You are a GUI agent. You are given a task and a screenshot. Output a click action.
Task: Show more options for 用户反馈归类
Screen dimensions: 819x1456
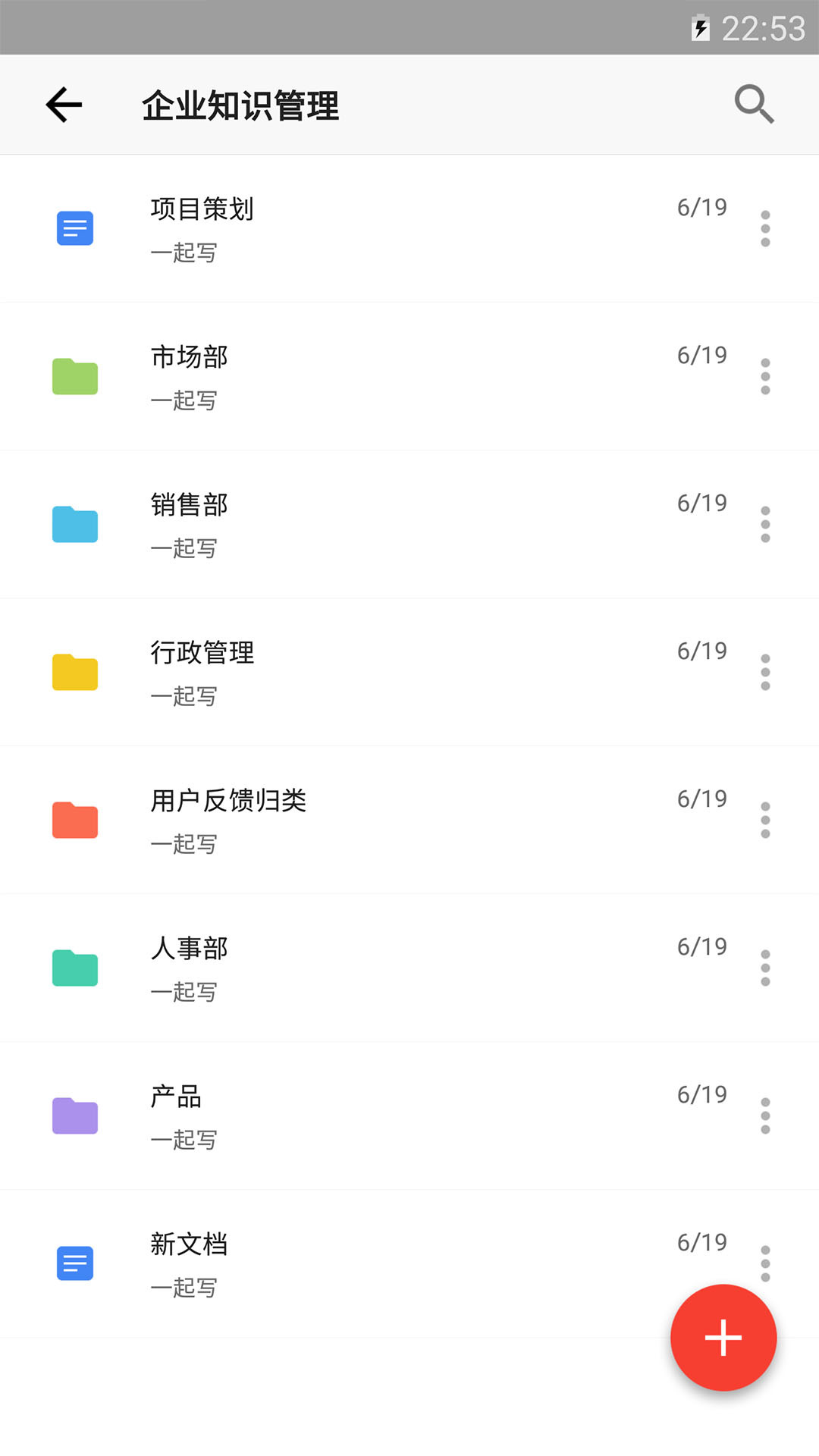coord(765,820)
